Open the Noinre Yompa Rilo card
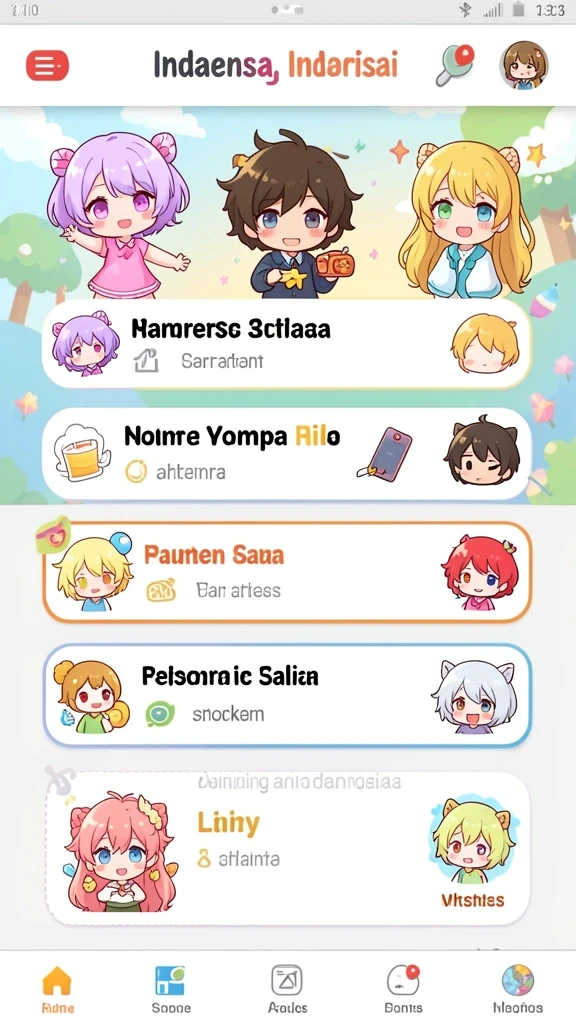Image resolution: width=576 pixels, height=1024 pixels. tap(287, 453)
